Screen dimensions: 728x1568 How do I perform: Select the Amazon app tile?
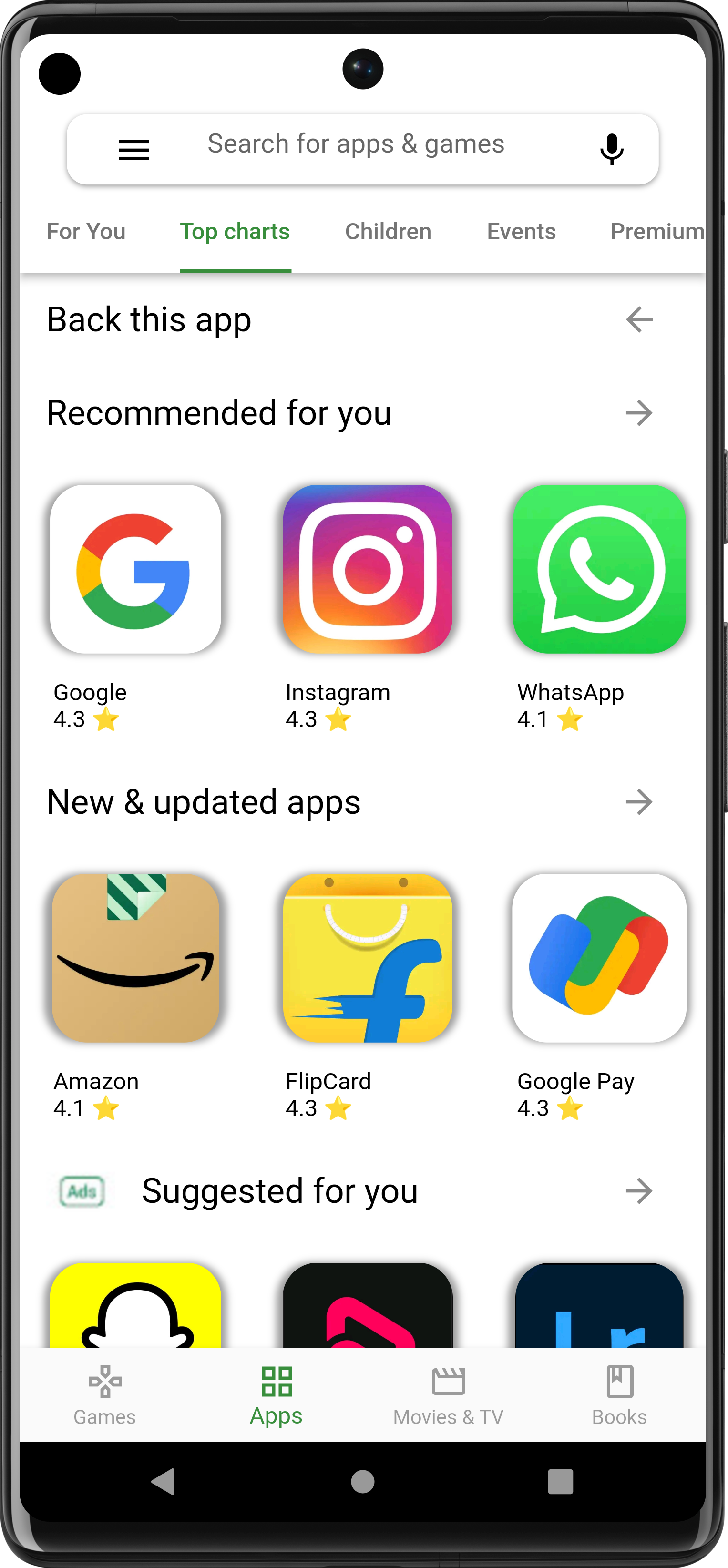tap(135, 958)
